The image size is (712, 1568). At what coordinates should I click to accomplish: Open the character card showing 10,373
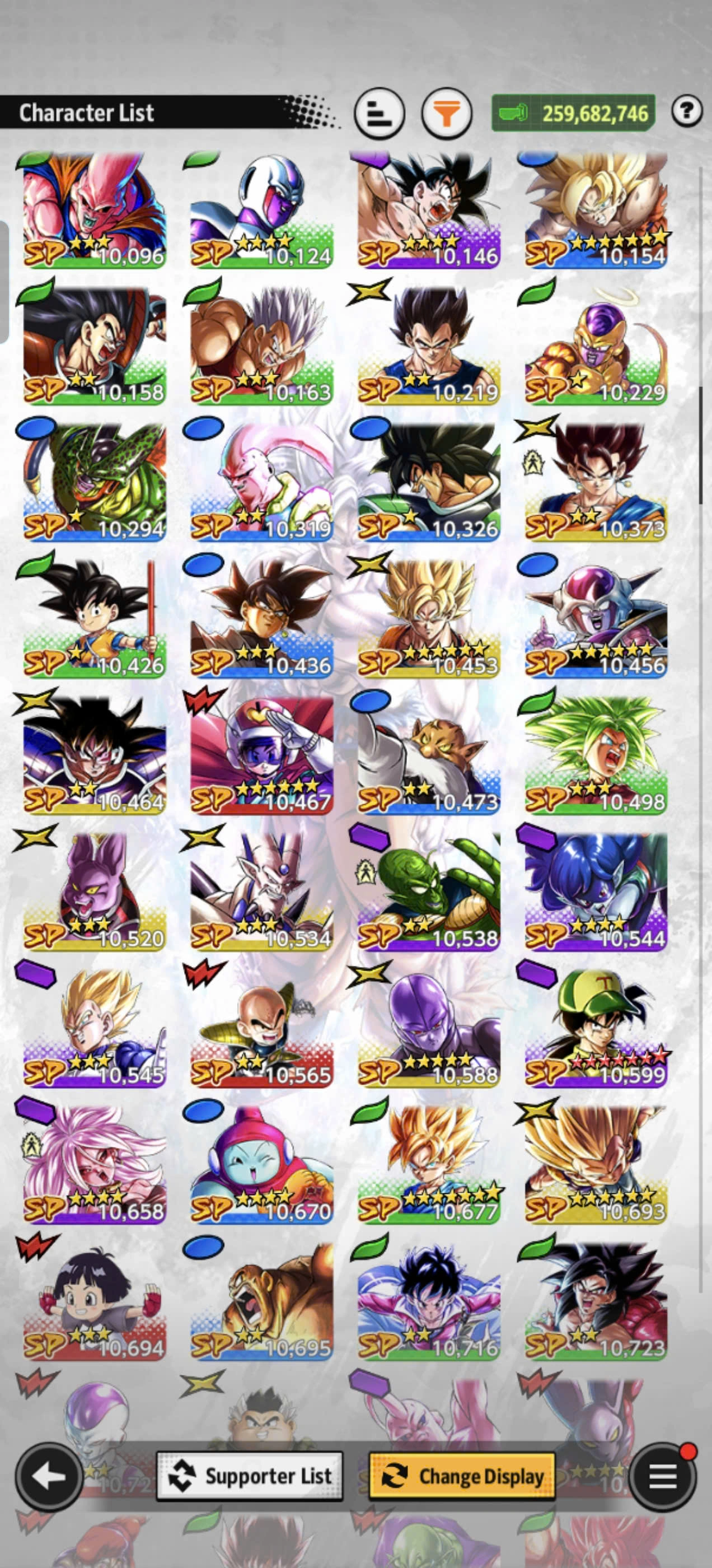point(596,482)
